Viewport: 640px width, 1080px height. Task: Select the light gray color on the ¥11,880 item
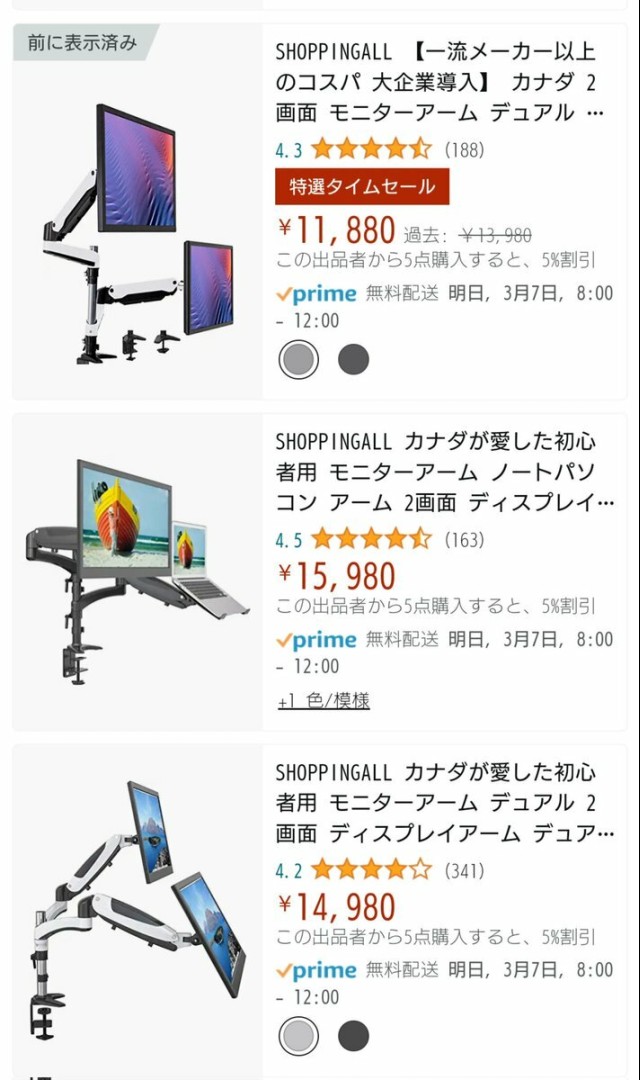tap(298, 359)
